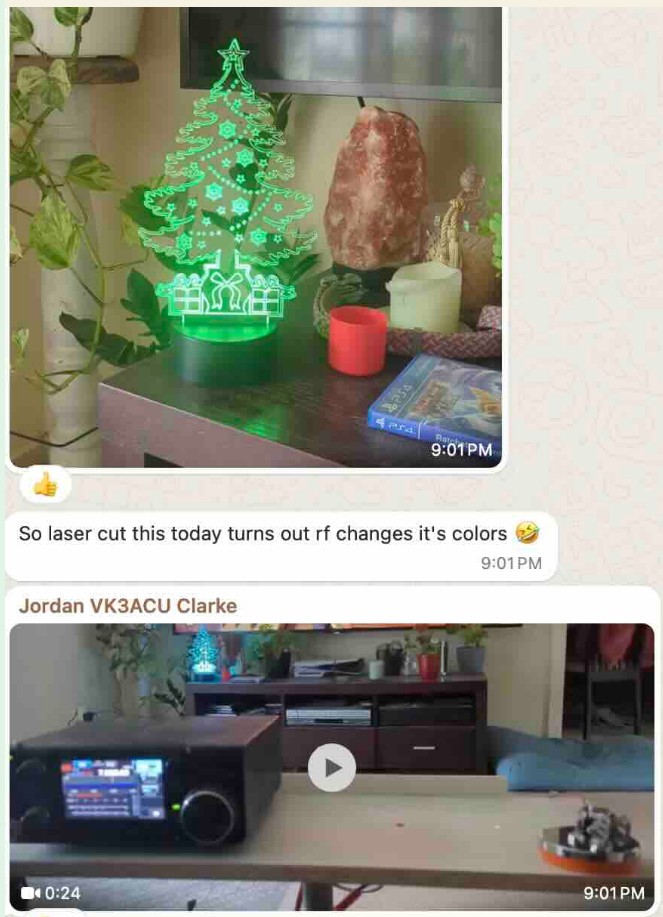Open the Christmas tree lamp photo
Screen dimensions: 663x917
point(256,235)
